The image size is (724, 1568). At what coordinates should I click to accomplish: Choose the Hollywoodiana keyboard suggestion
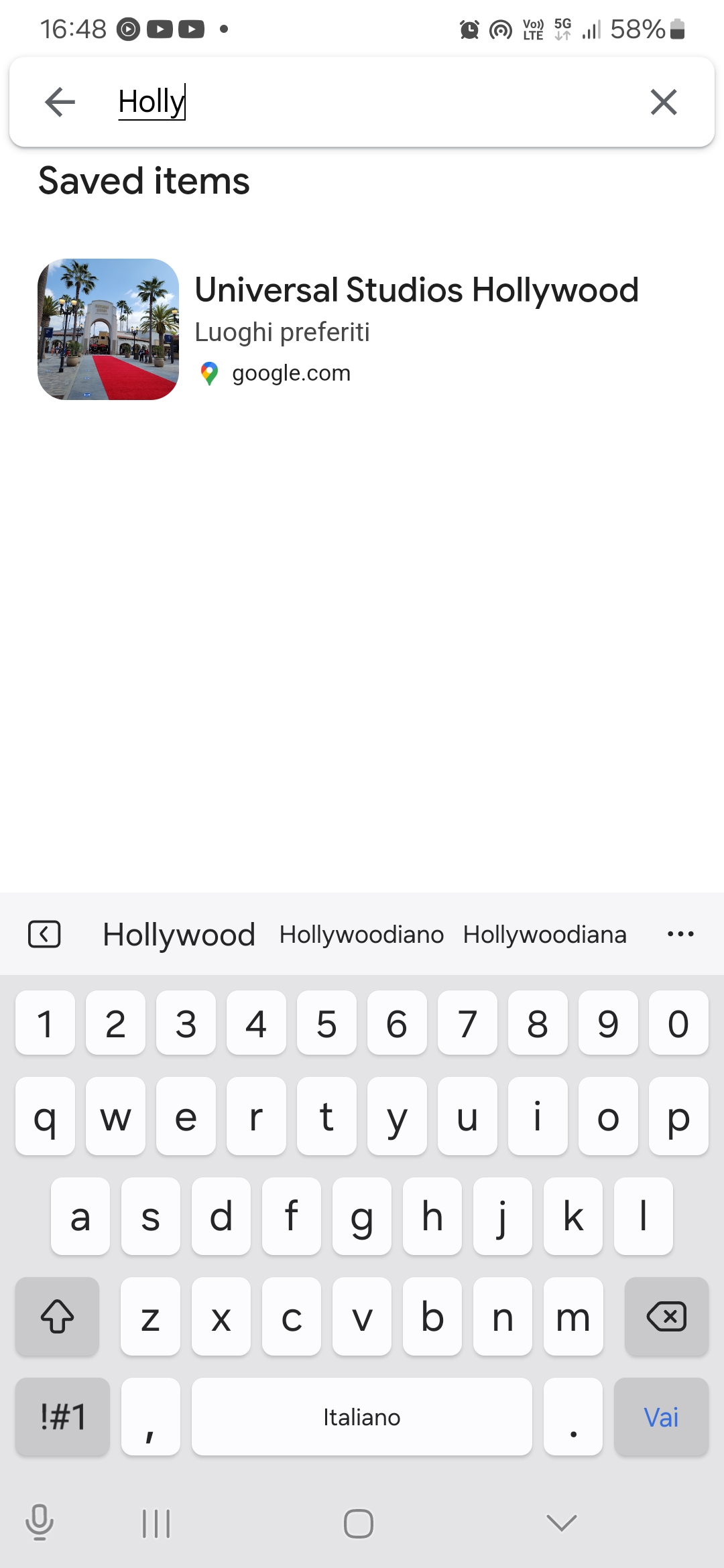(x=544, y=934)
